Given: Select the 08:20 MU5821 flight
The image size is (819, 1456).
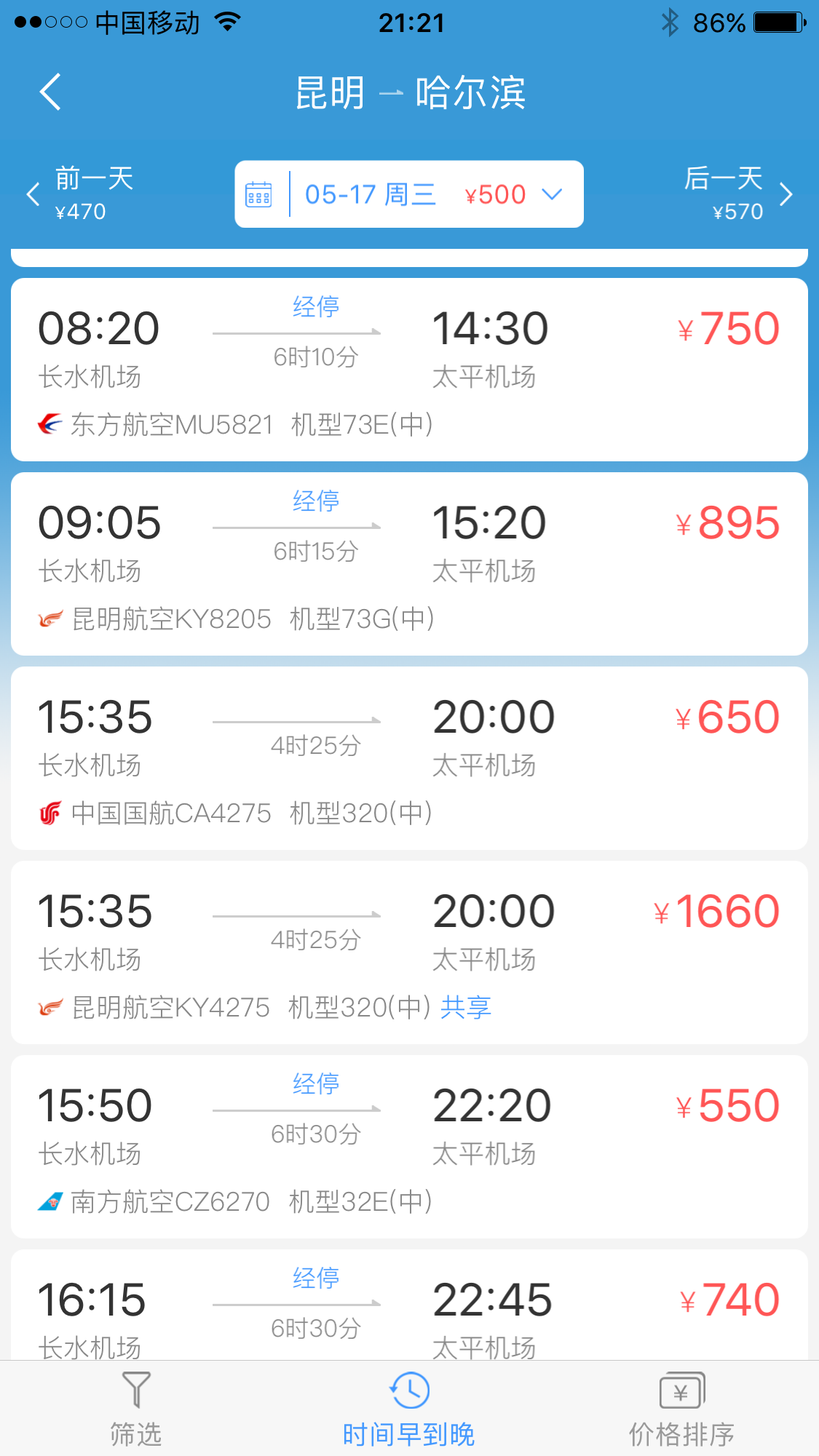Looking at the screenshot, I should coord(409,370).
